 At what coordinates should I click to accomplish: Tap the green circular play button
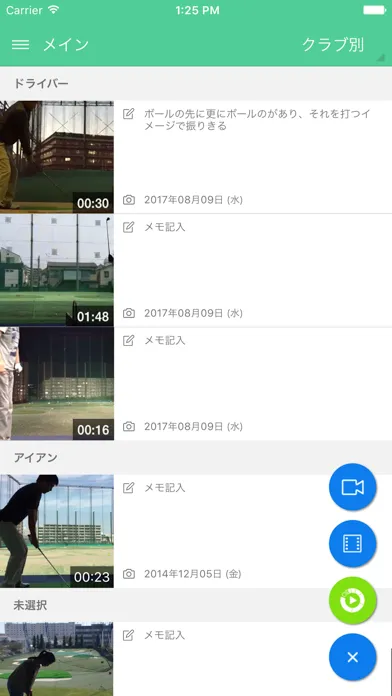[352, 601]
